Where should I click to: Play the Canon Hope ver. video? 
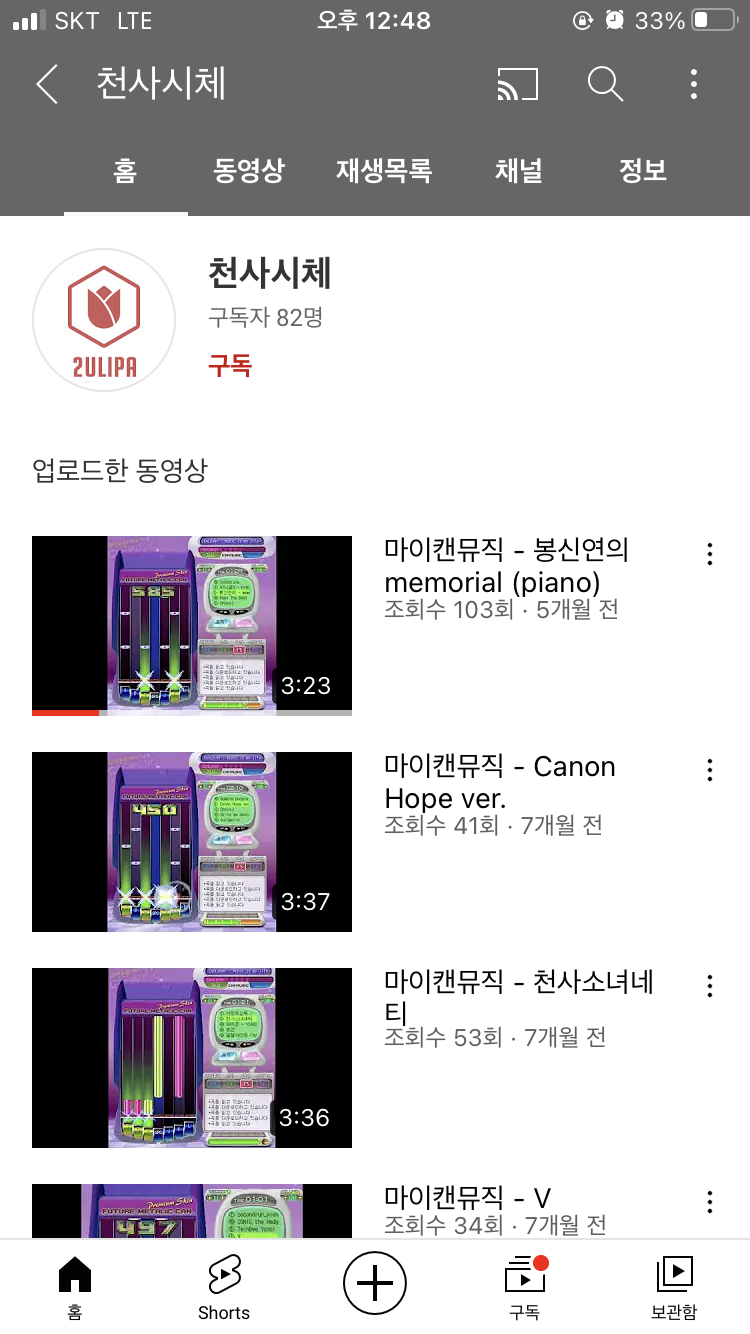(192, 841)
